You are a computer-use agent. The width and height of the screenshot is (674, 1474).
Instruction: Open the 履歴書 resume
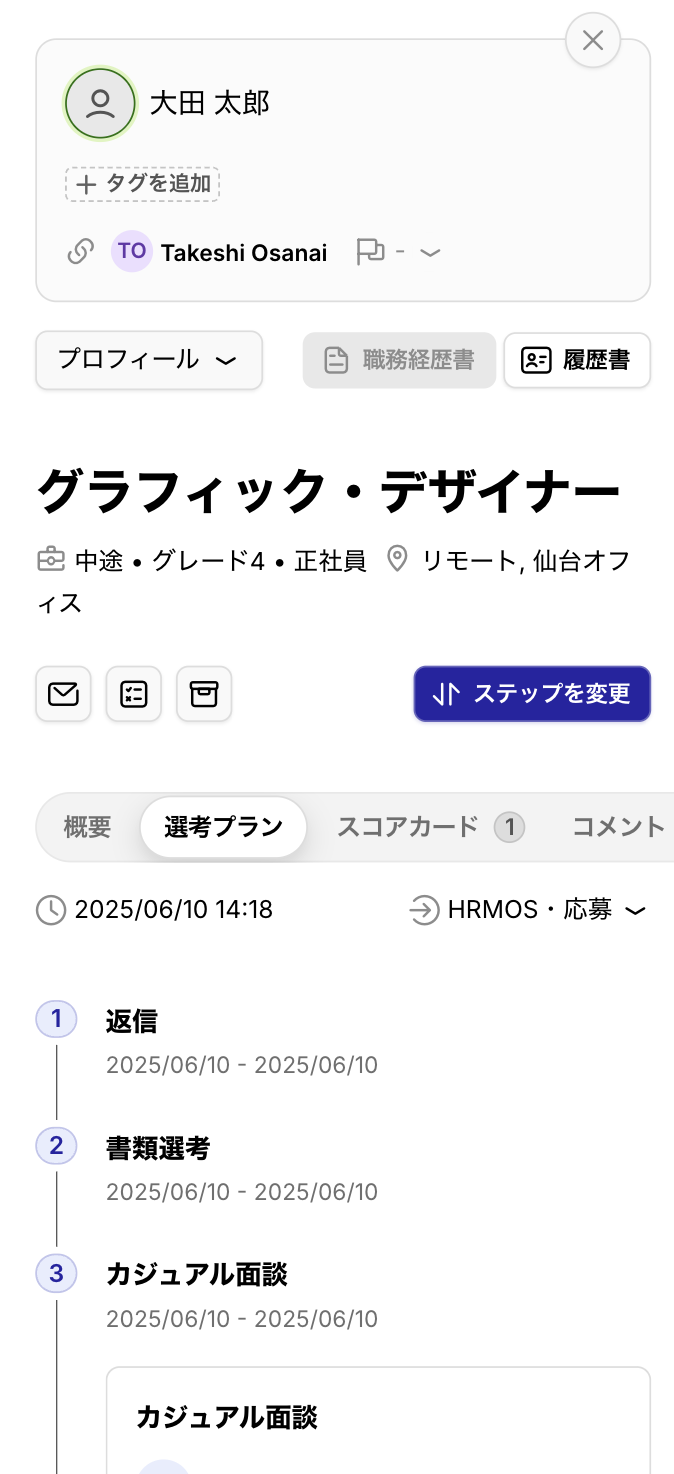pos(577,360)
